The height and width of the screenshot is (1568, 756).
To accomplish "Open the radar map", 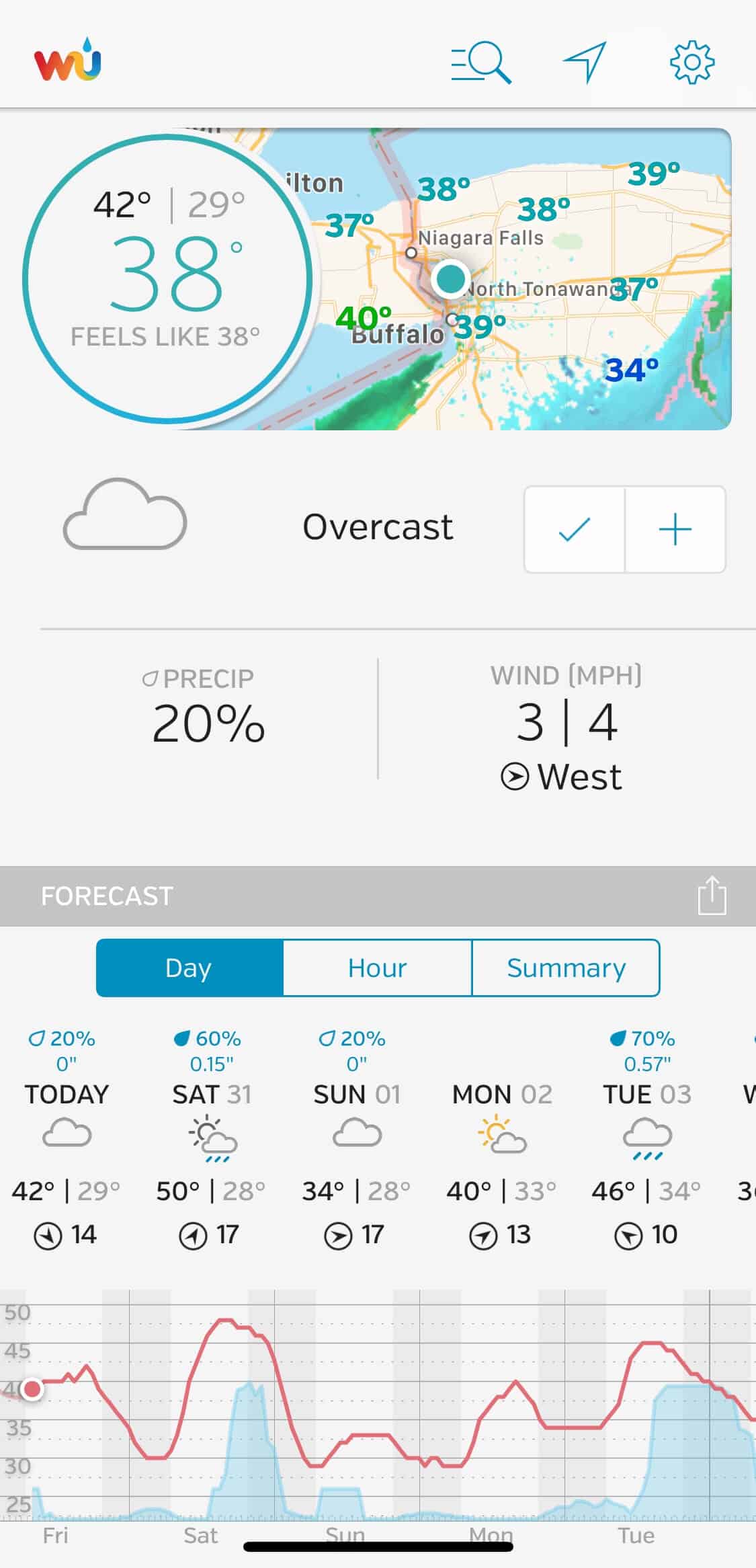I will (x=497, y=279).
